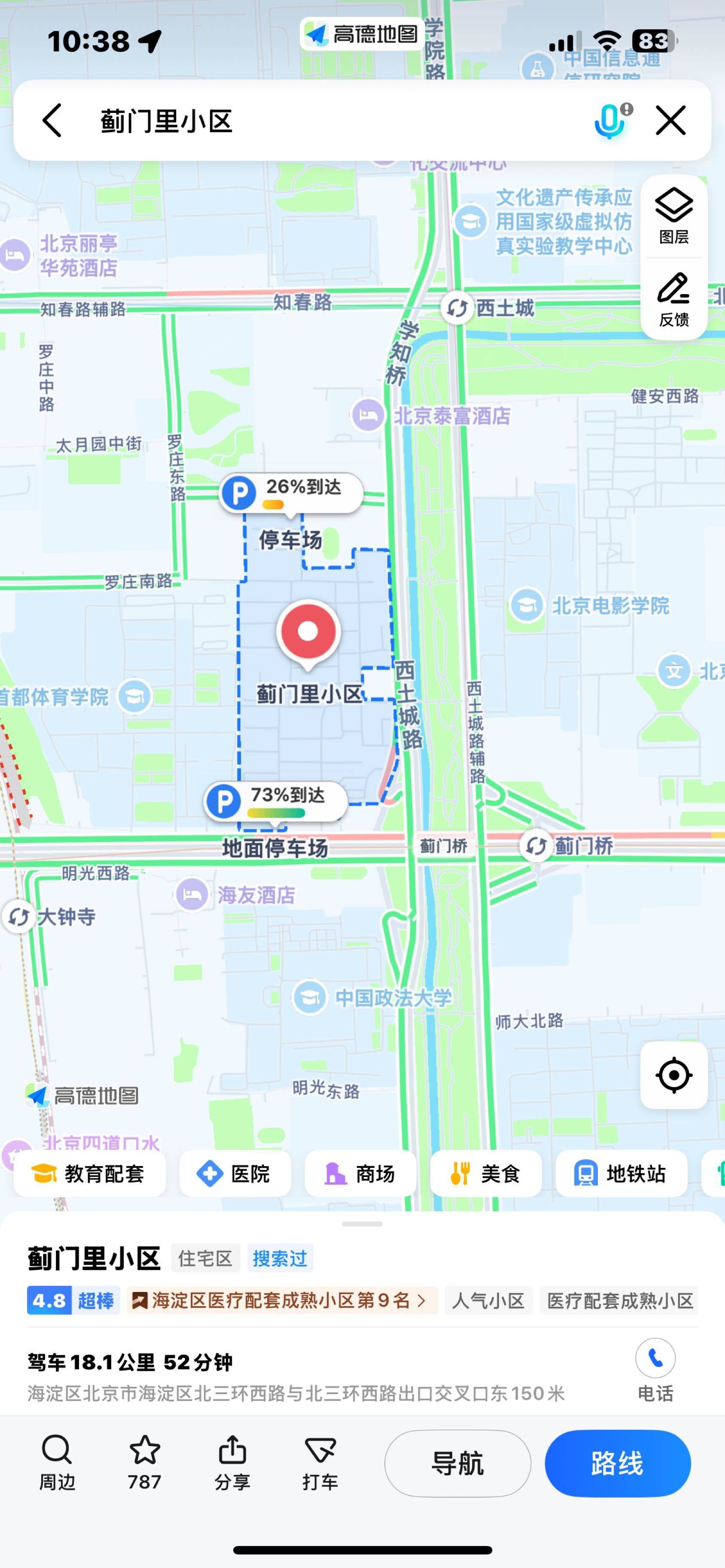Screen dimensions: 725x1568
Task: Go back from the search result
Action: 52,120
